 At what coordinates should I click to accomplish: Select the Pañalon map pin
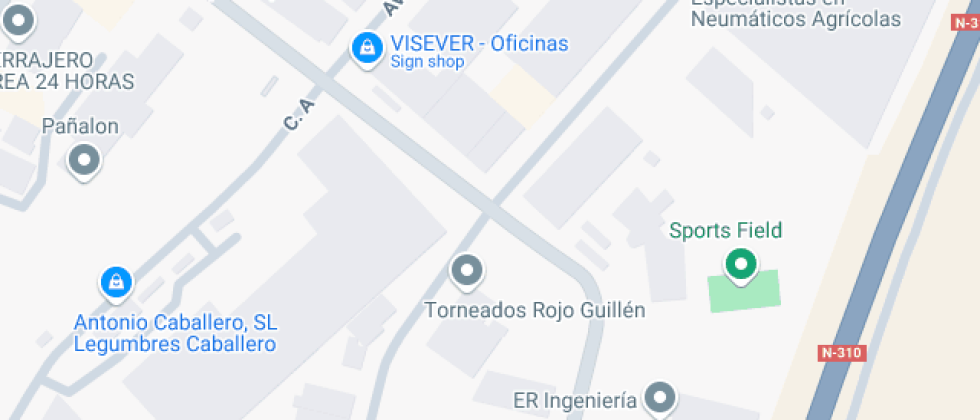pos(84,159)
